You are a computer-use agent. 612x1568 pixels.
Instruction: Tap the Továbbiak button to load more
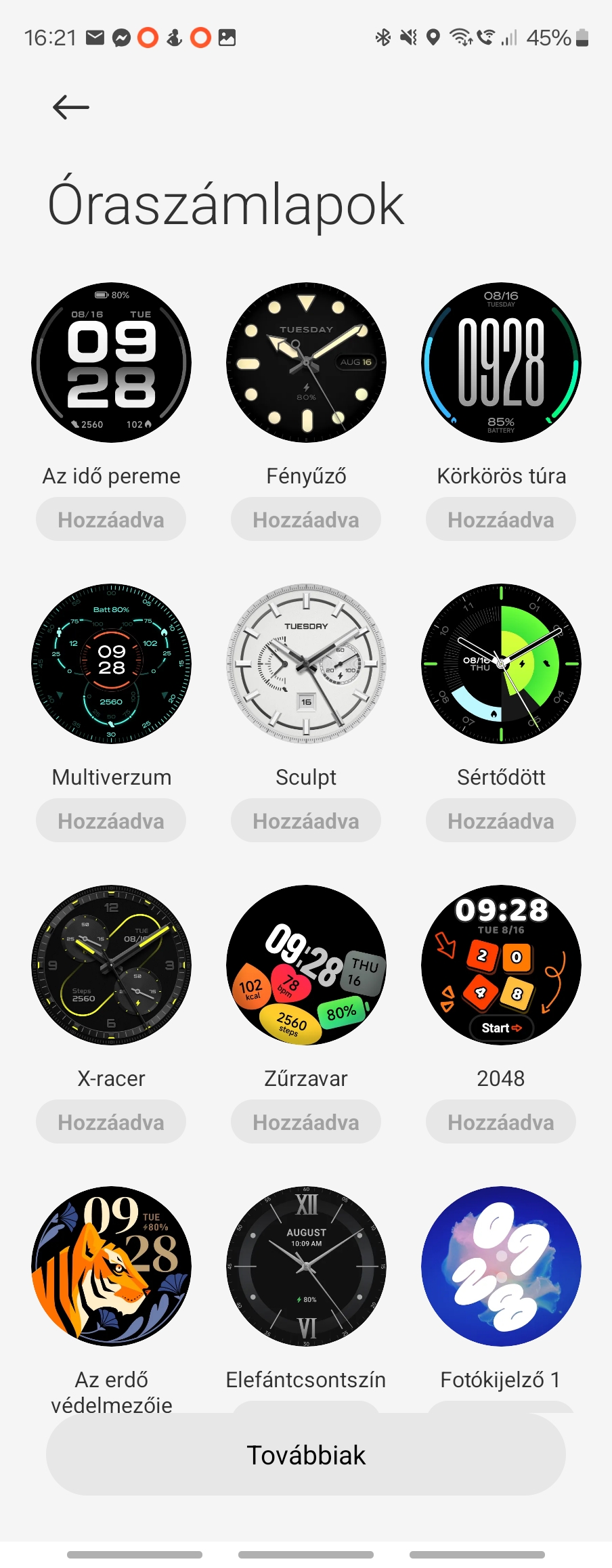306,1455
